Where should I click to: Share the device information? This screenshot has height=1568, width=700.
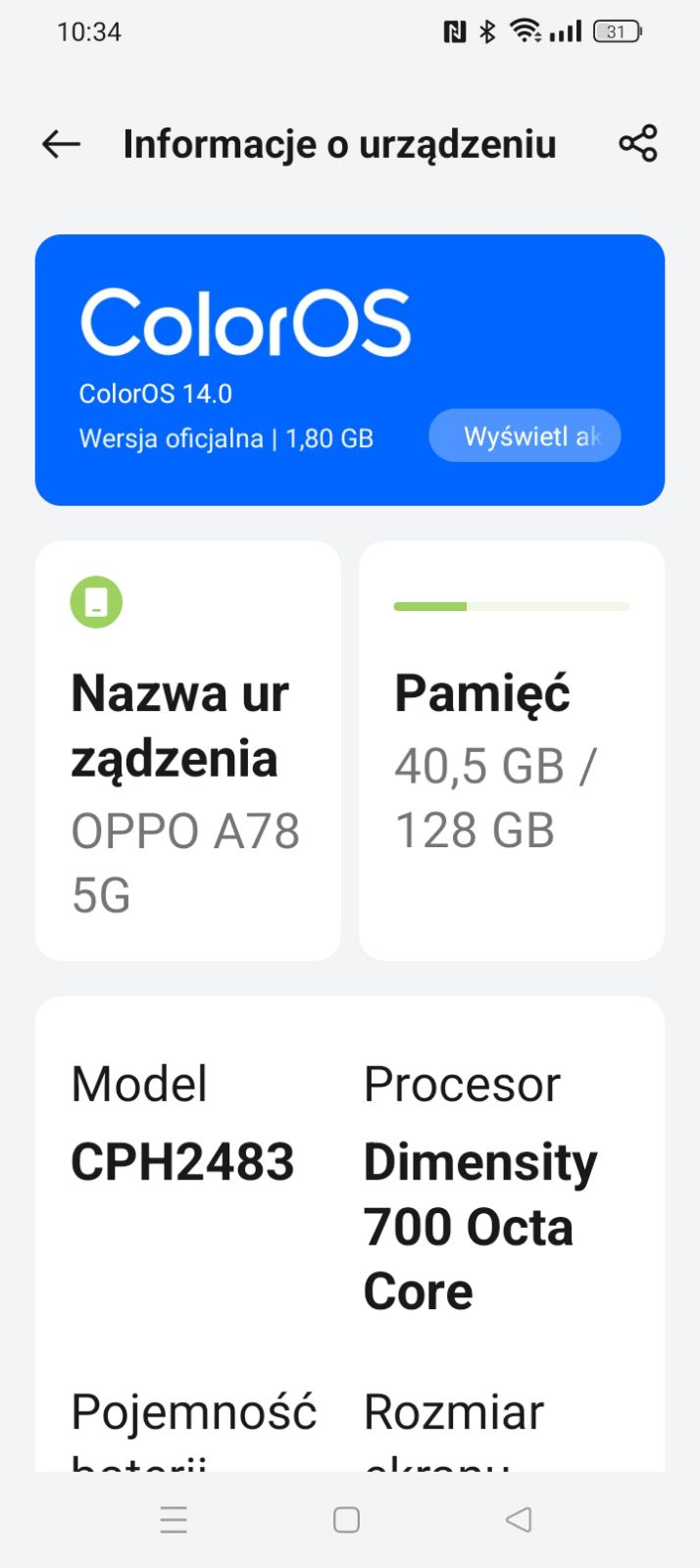(x=638, y=144)
